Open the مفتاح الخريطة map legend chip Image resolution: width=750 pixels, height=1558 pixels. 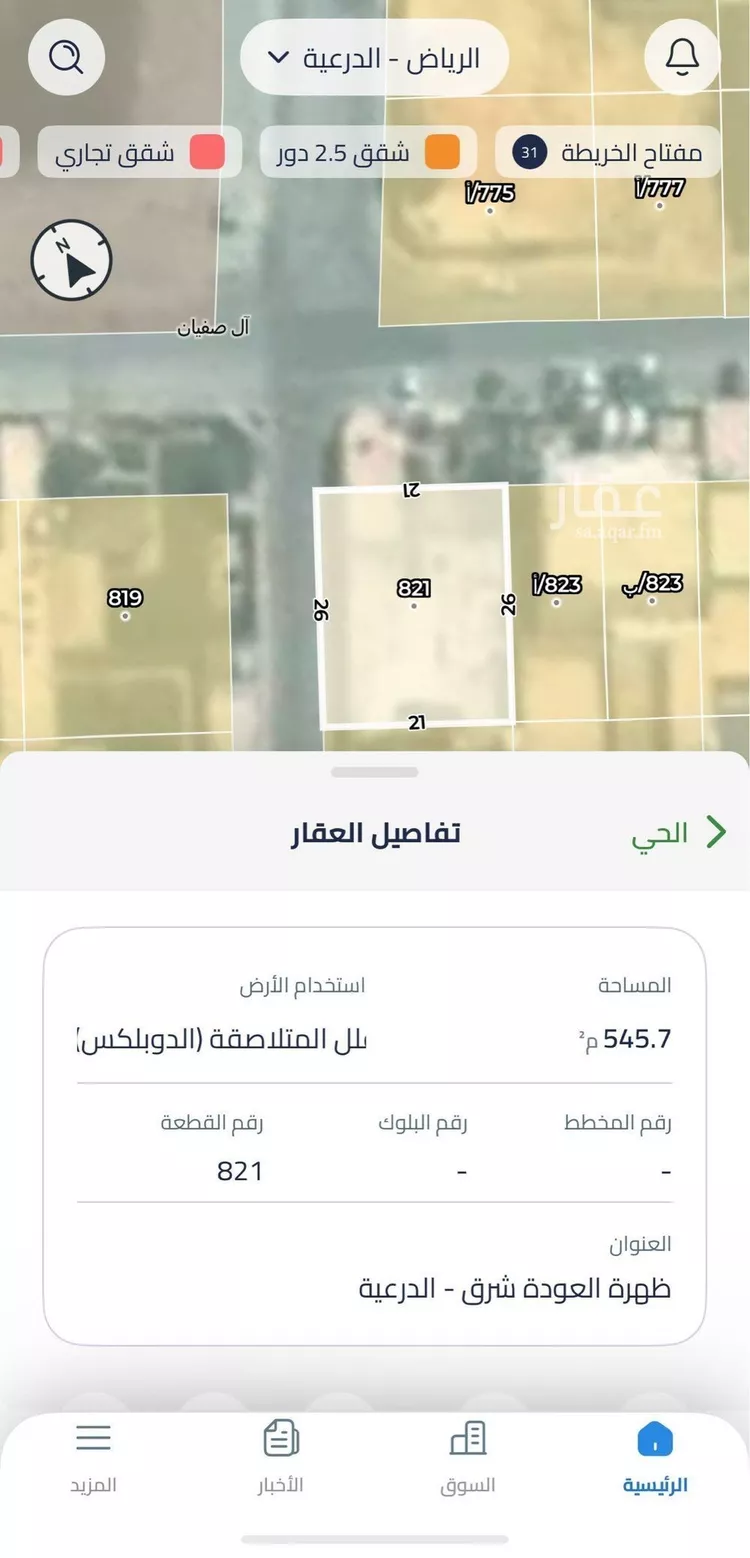point(608,152)
